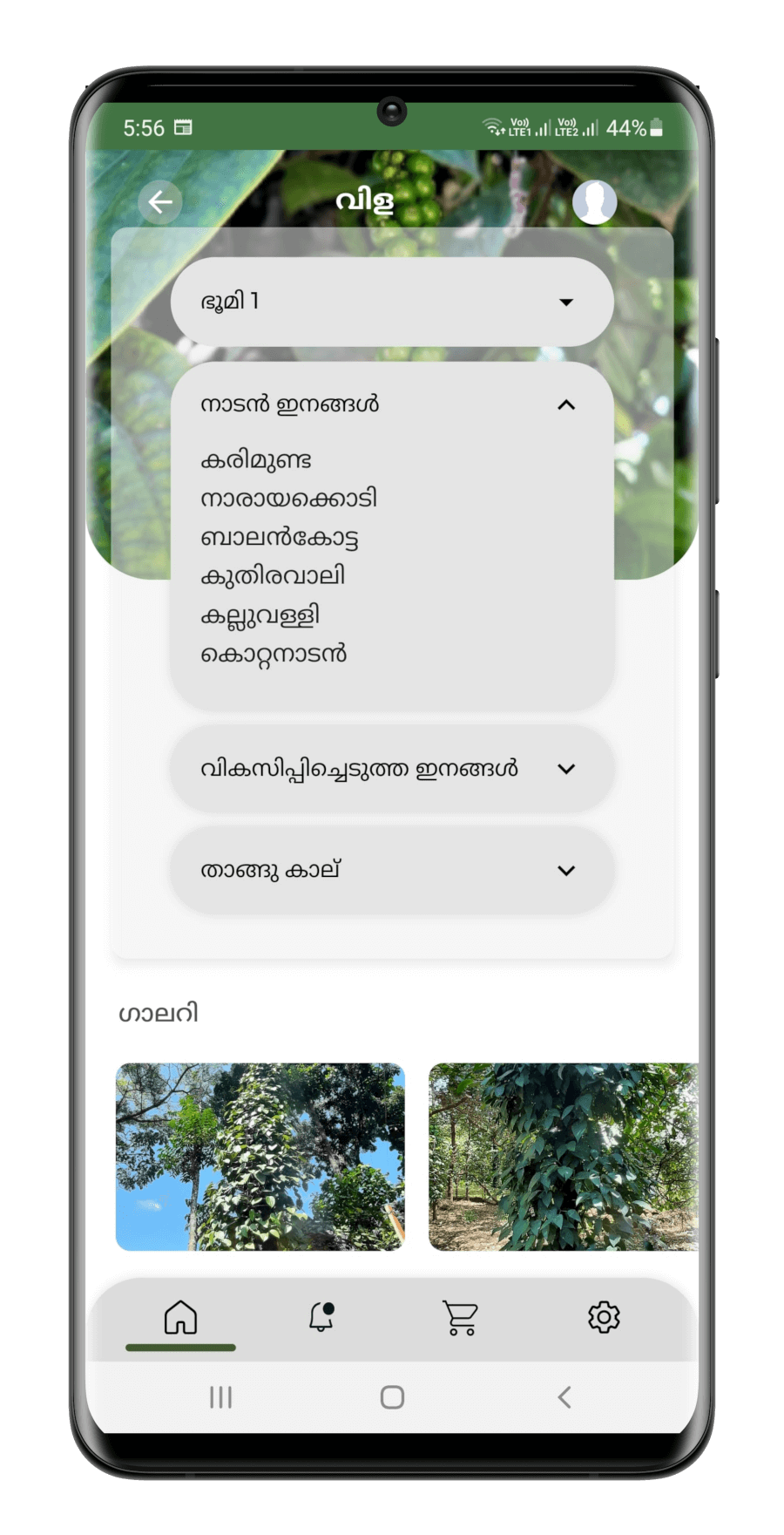The image size is (784, 1535).
Task: Select ബാലൻകോട്ട variety
Action: coord(279,538)
